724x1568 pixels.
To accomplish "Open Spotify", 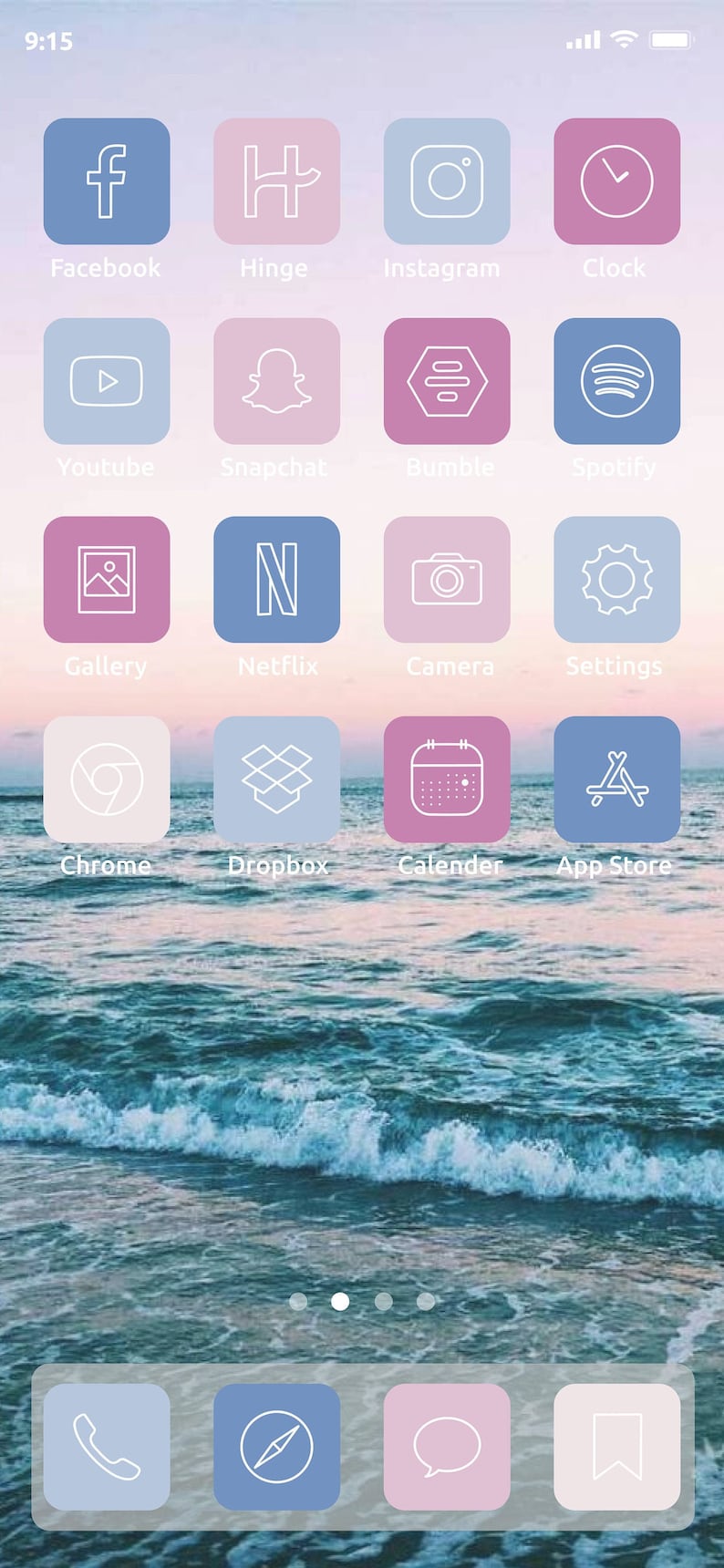I will [617, 381].
